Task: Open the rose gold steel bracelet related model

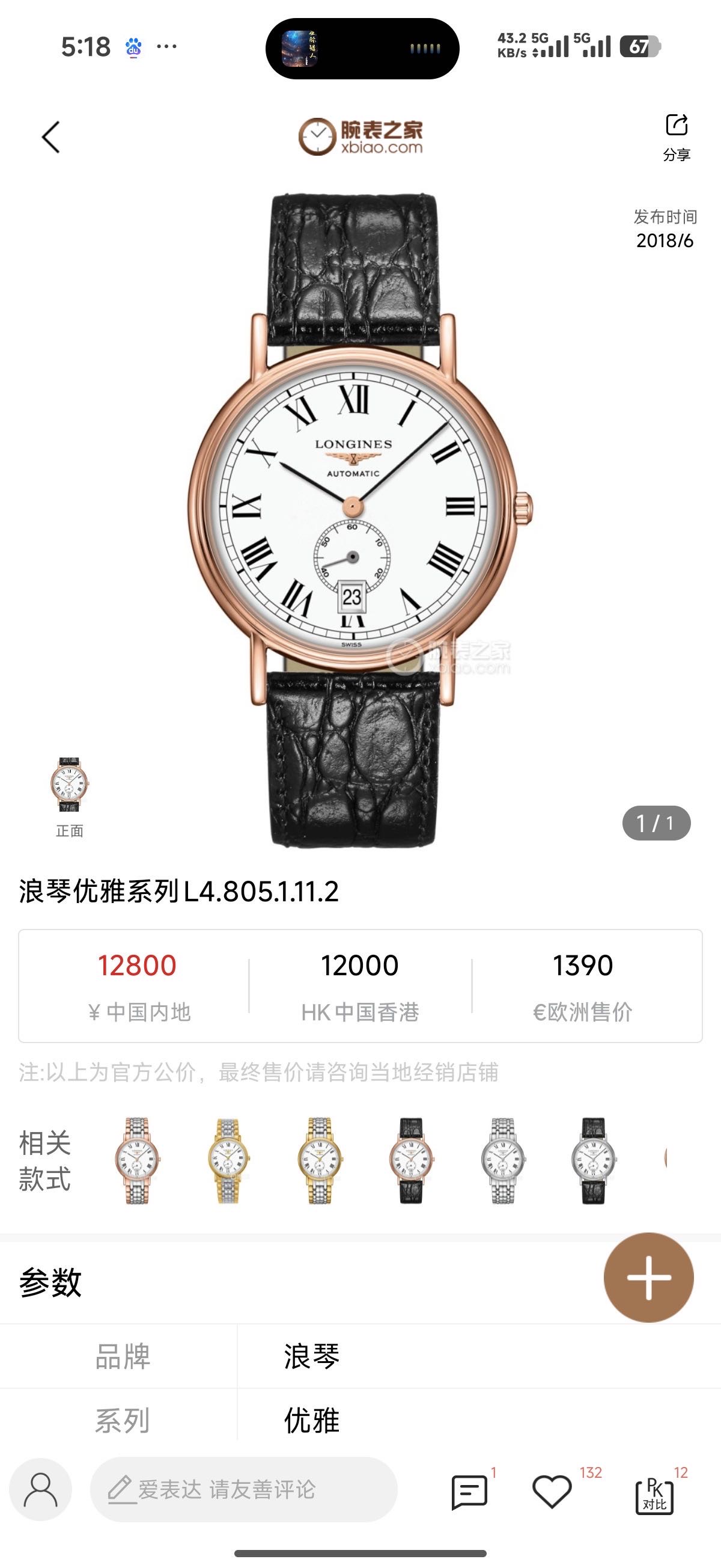Action: click(x=137, y=1160)
